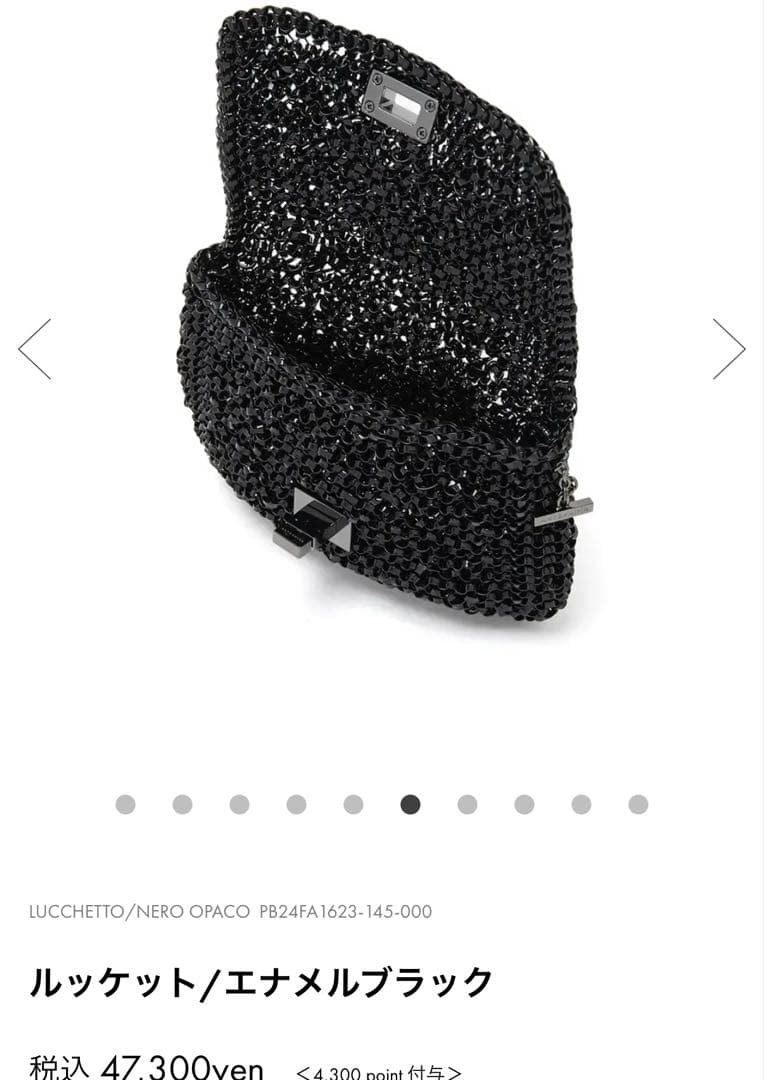The height and width of the screenshot is (1080, 764).
Task: Select the last image indicator dot
Action: [638, 804]
